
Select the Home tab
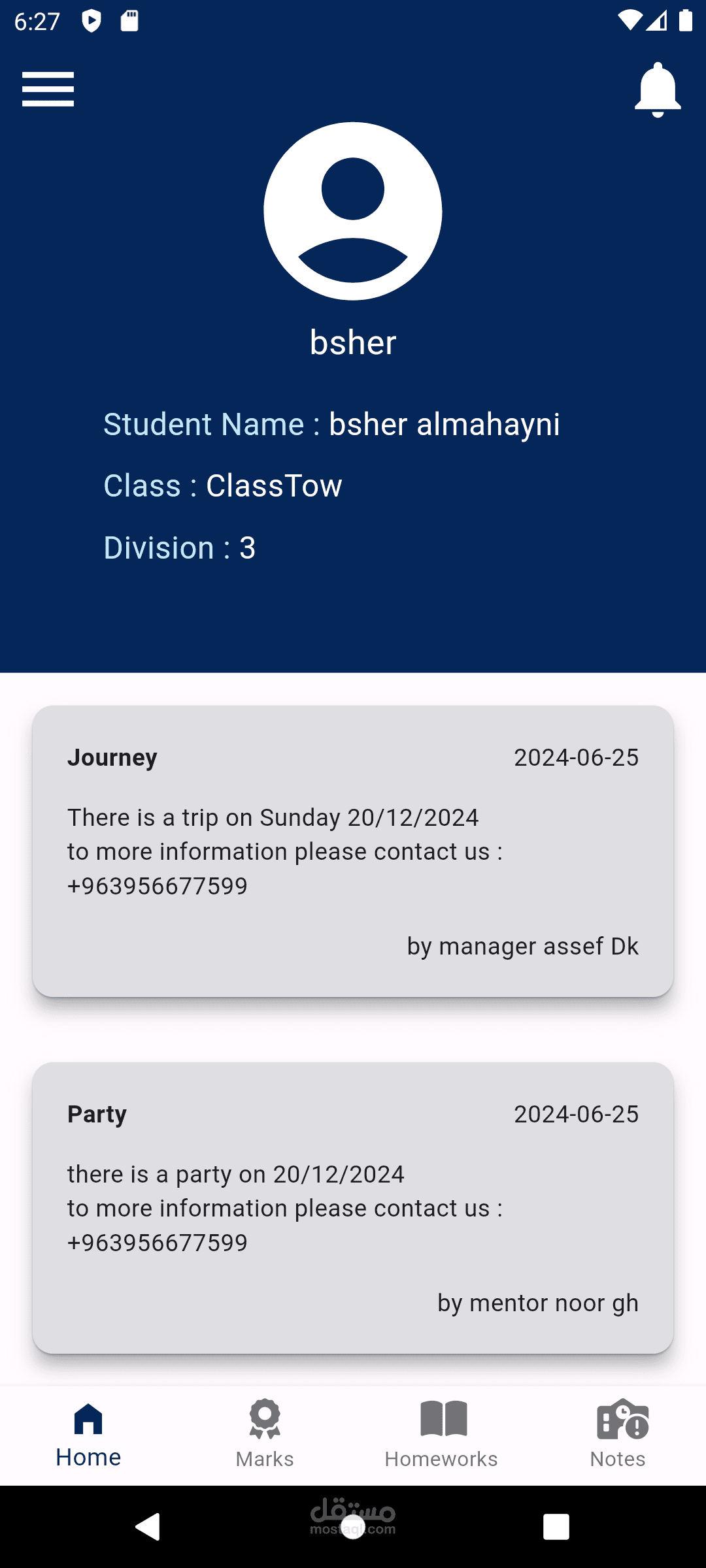tap(88, 1435)
